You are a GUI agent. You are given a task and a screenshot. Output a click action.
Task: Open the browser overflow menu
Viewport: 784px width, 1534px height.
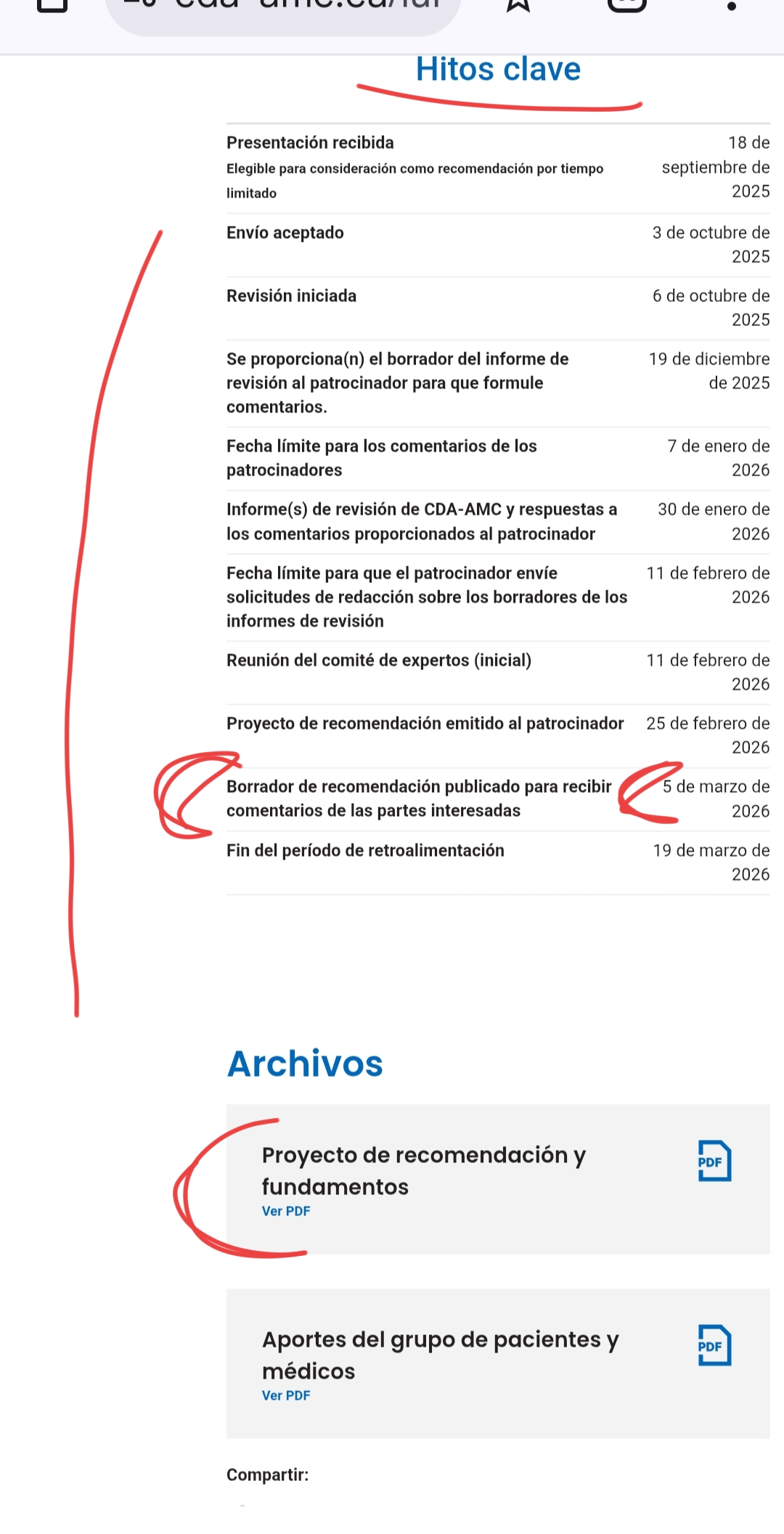731,7
